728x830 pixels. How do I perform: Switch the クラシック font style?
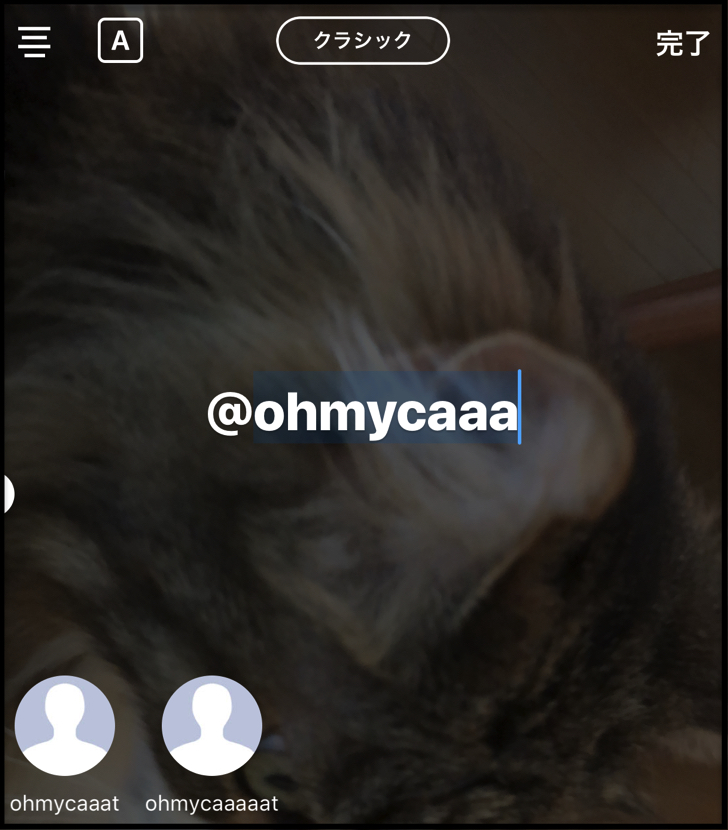click(362, 41)
